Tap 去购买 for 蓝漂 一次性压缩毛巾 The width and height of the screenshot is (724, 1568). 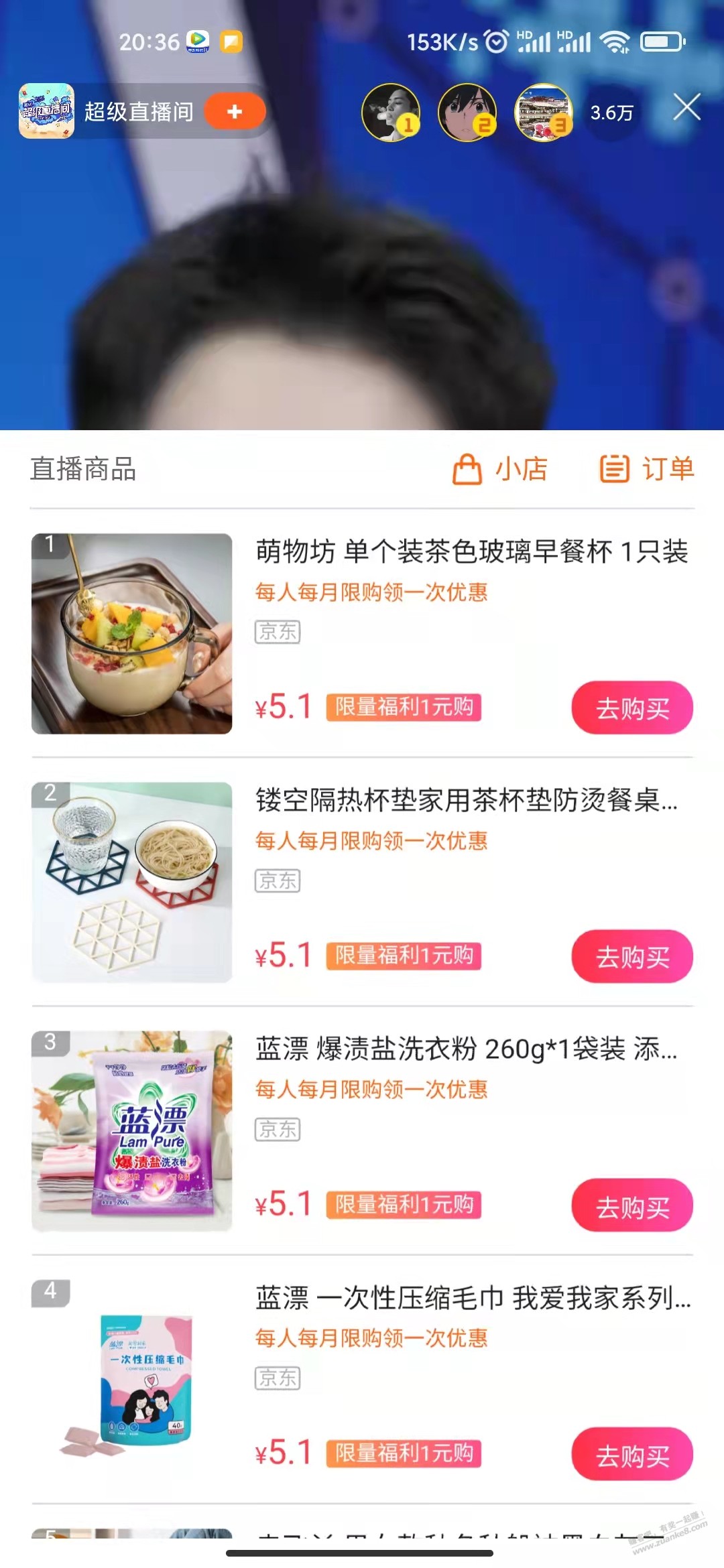pyautogui.click(x=632, y=1455)
